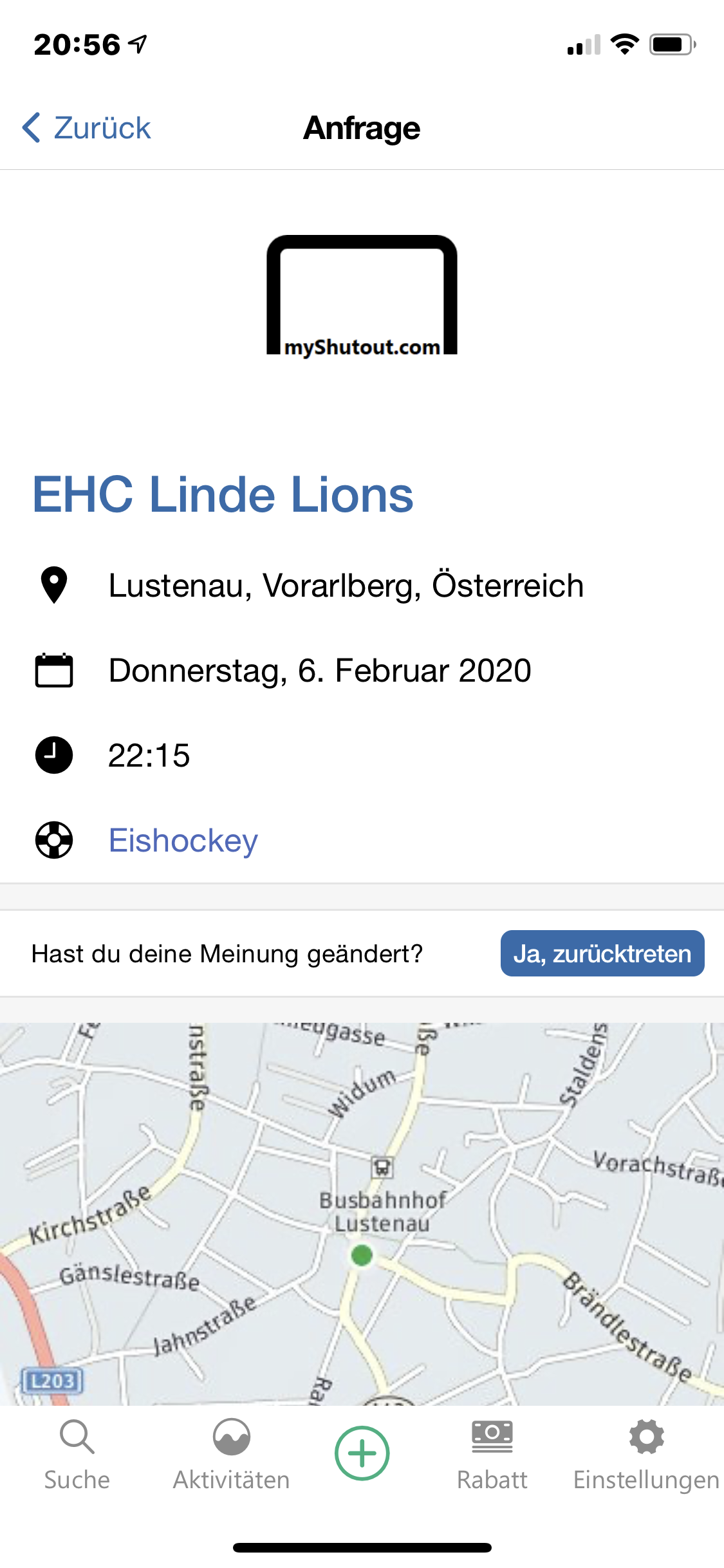Open the EHC Linde Lions team link
724x1568 pixels.
tap(223, 494)
